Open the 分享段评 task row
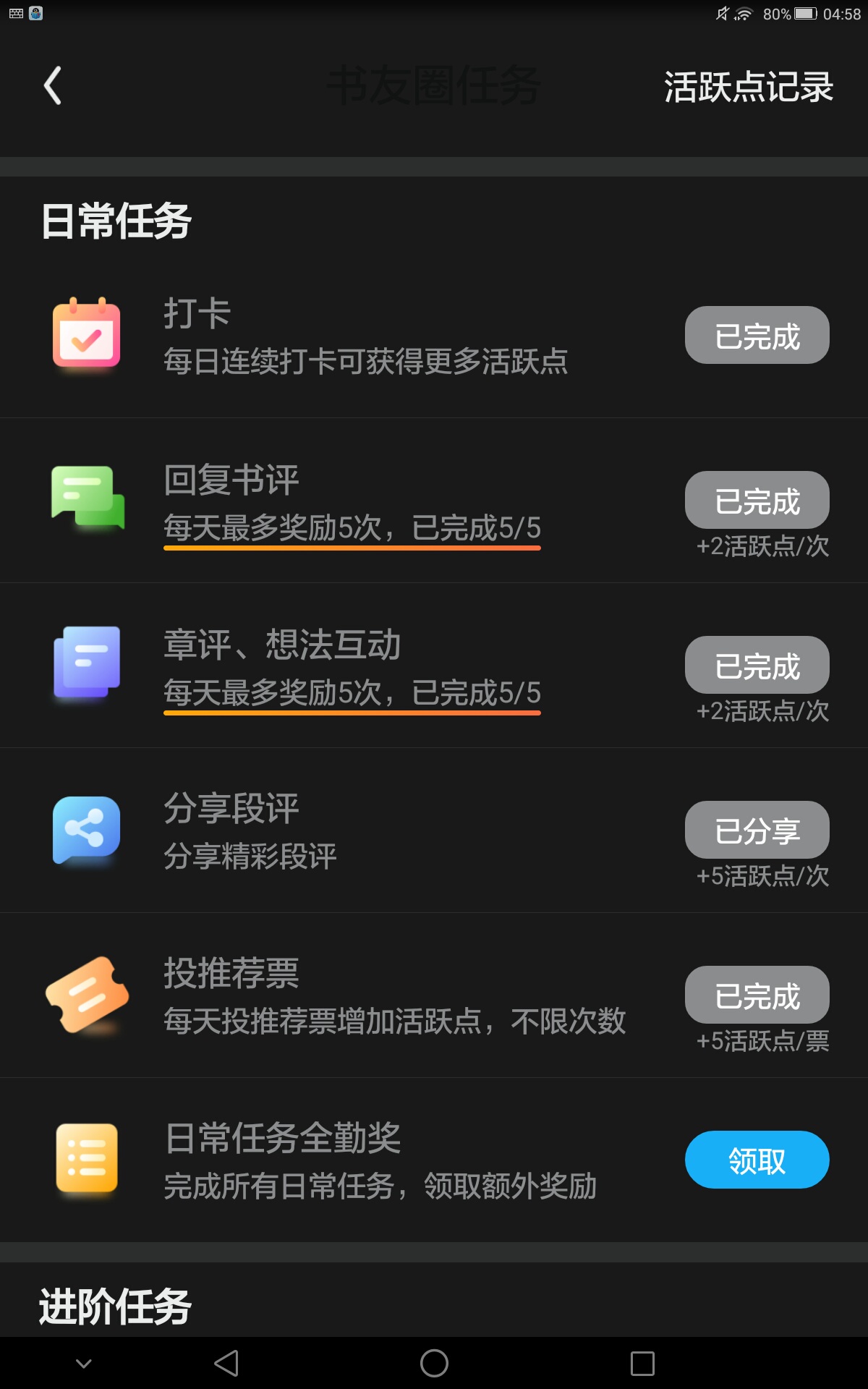 434,831
